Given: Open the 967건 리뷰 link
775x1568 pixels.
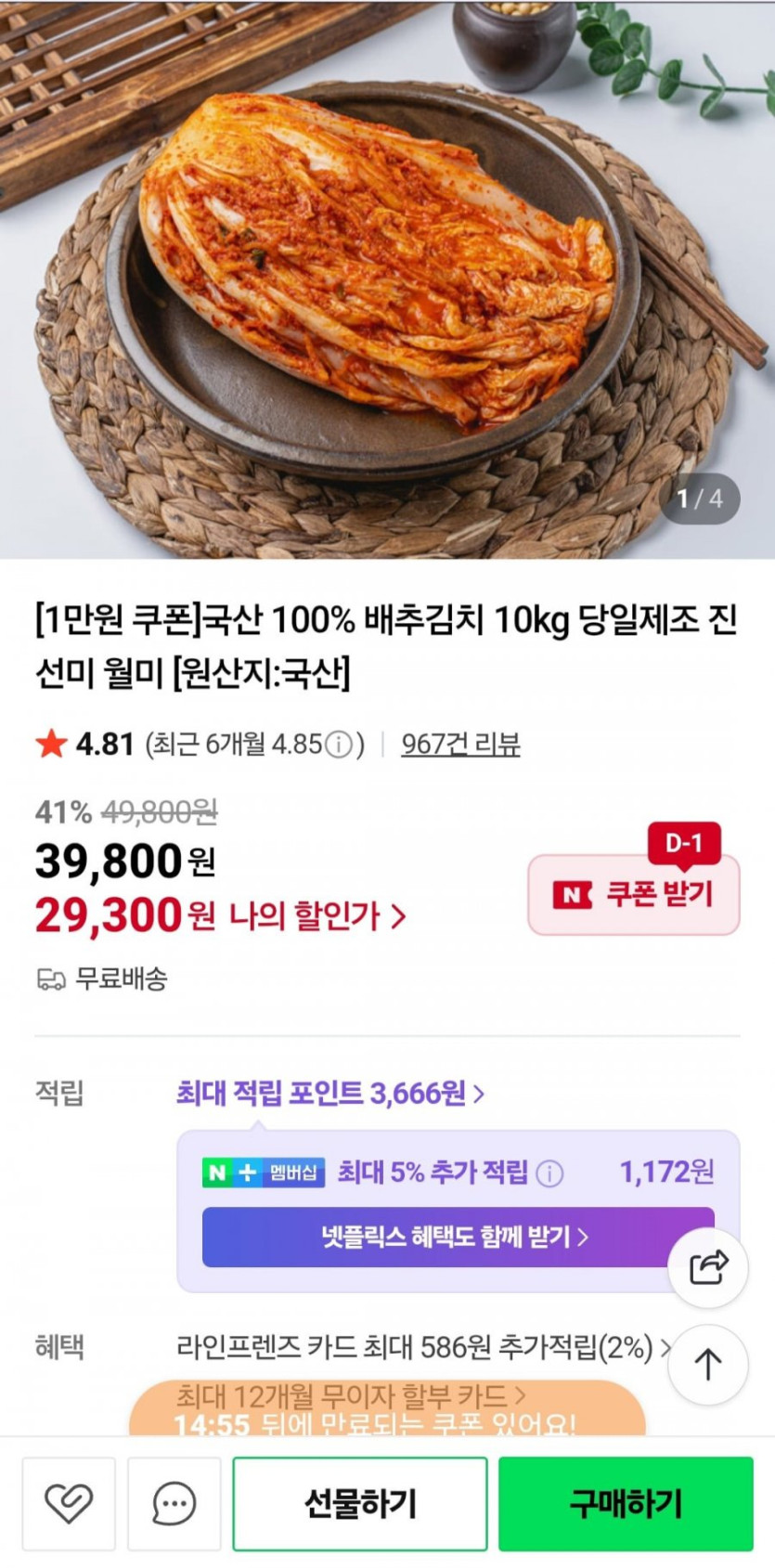Looking at the screenshot, I should (x=460, y=745).
